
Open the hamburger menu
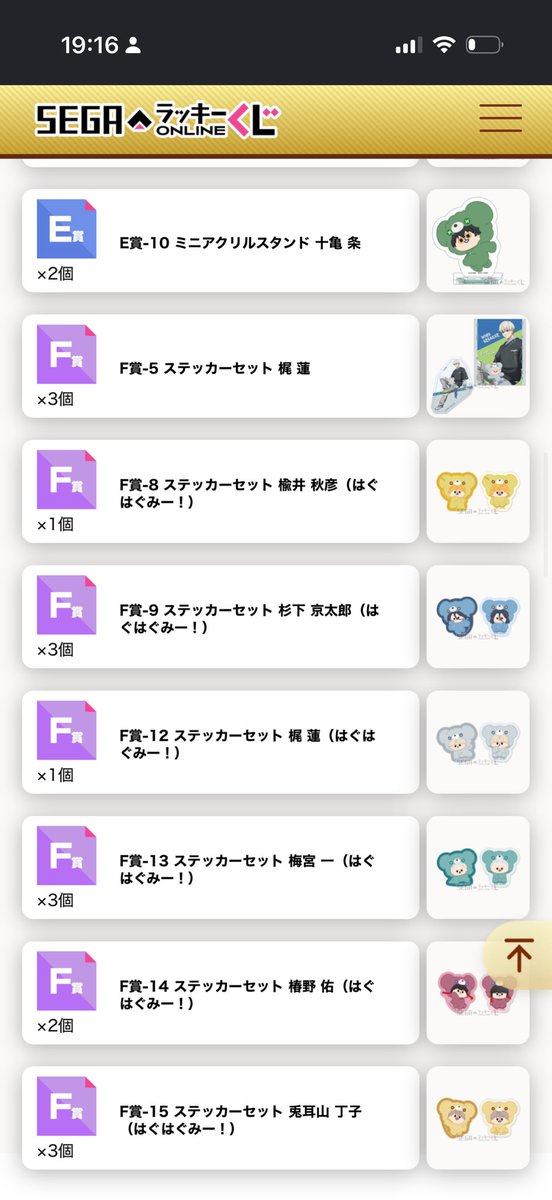(x=500, y=119)
